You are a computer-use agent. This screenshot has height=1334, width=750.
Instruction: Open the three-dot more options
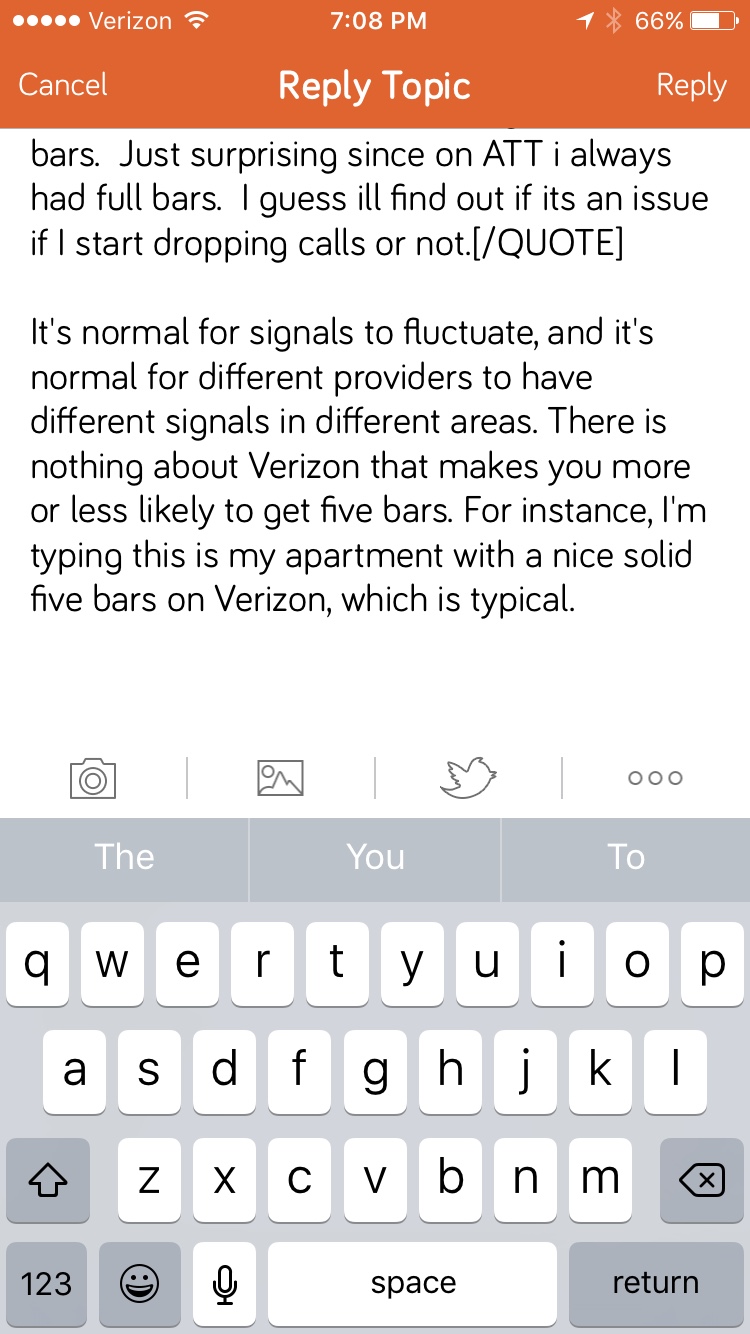(655, 778)
